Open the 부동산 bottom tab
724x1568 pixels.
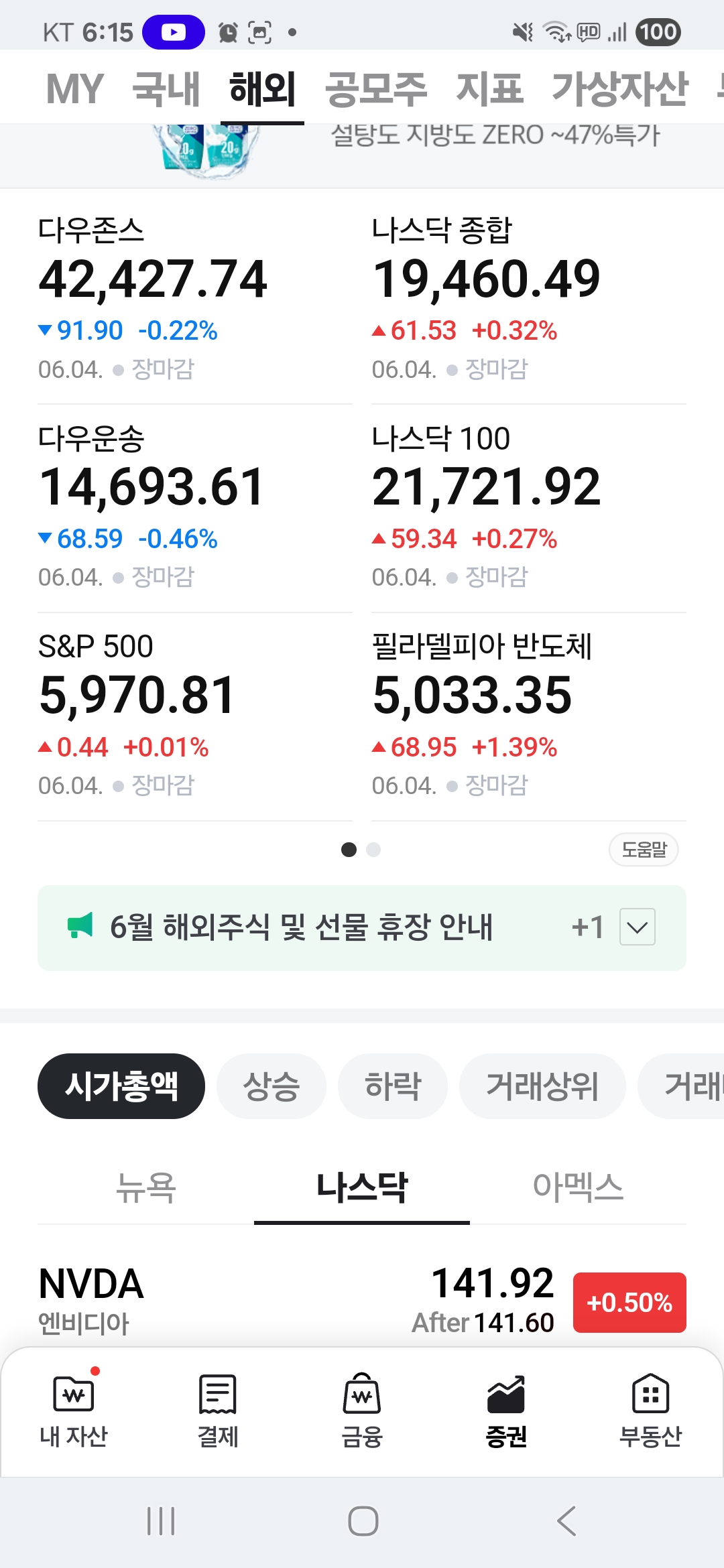tap(650, 1411)
